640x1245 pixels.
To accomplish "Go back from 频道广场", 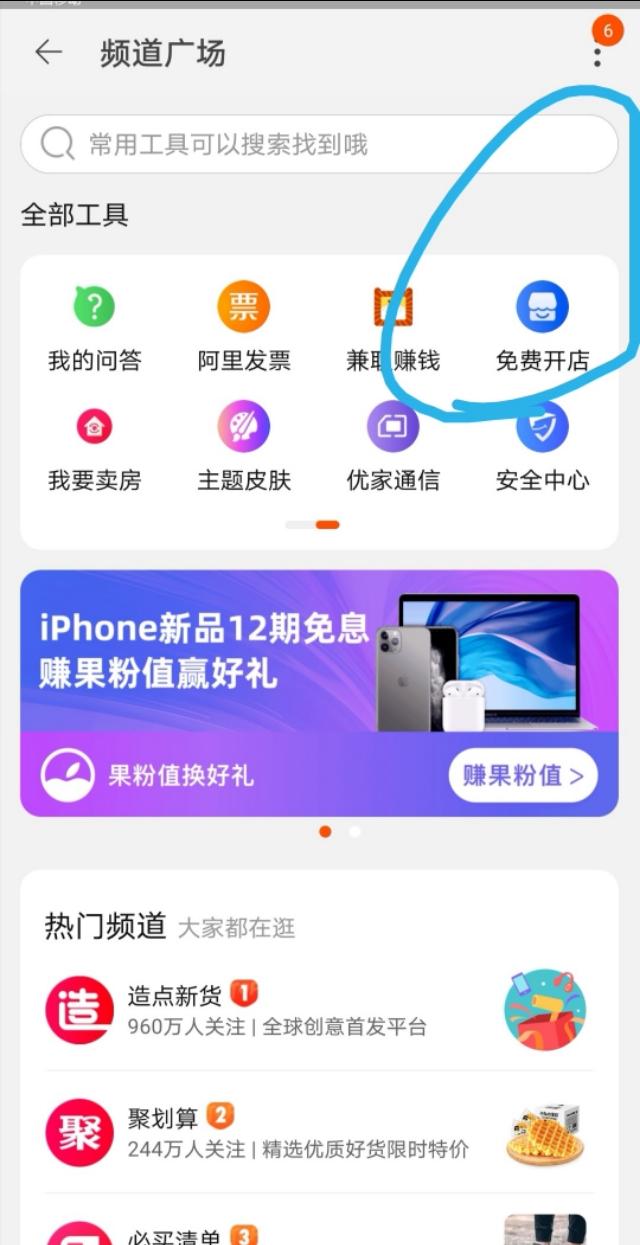I will [48, 53].
